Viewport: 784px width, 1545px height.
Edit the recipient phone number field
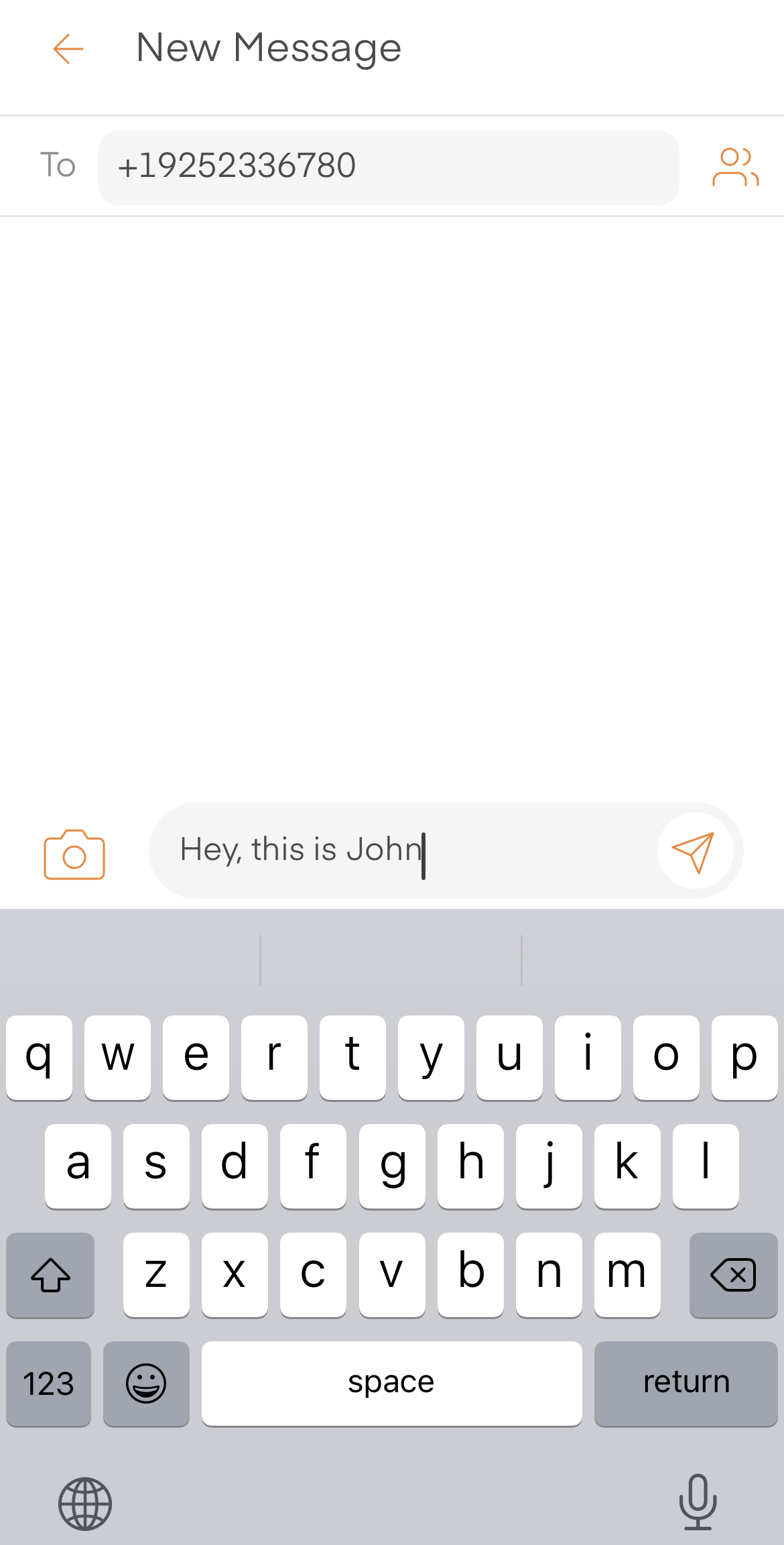(x=388, y=167)
